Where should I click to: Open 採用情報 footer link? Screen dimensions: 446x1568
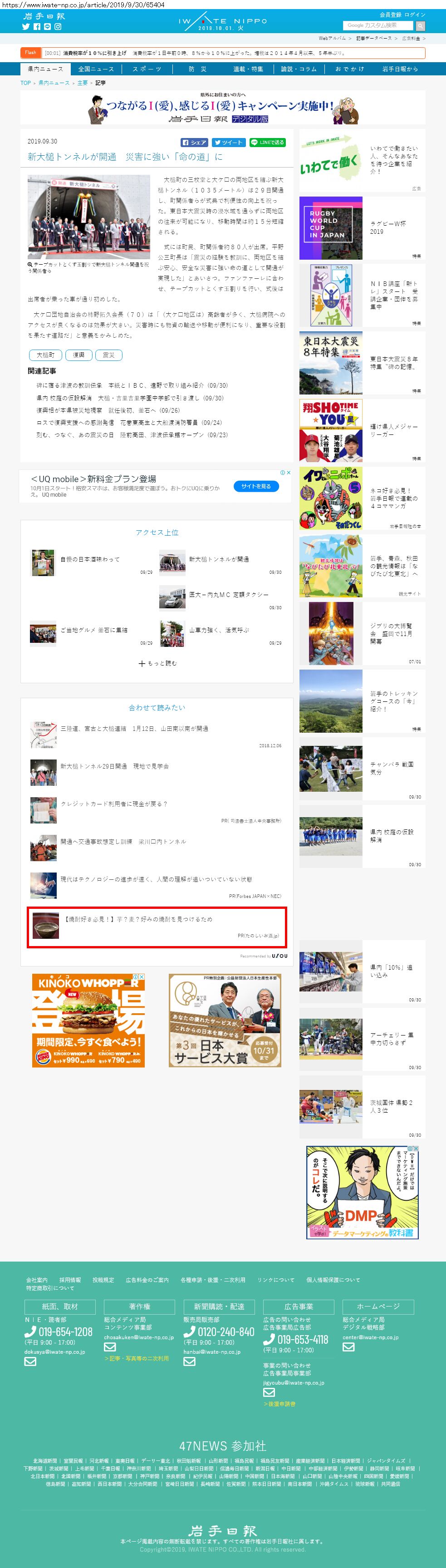pos(69,1279)
